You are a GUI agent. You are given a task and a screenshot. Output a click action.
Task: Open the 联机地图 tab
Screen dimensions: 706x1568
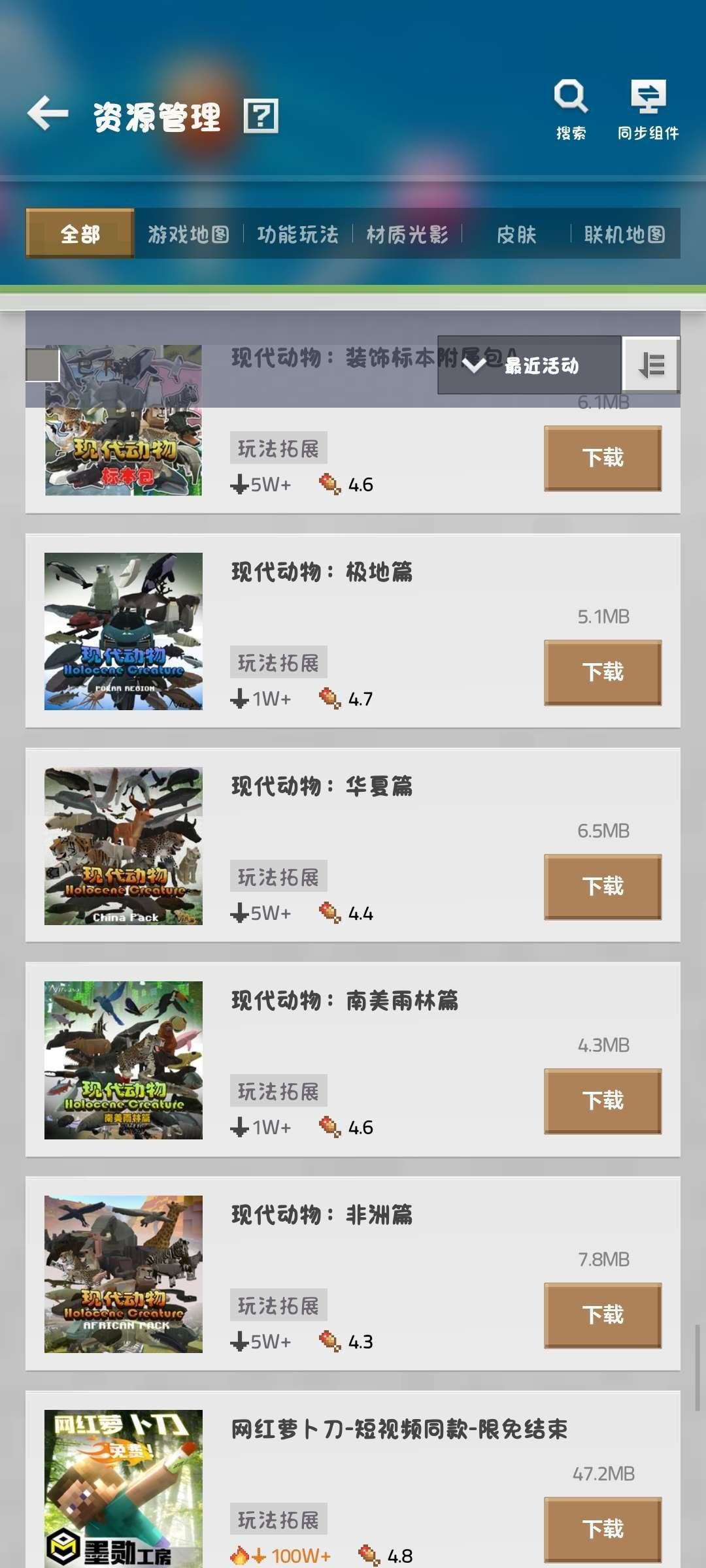point(624,234)
